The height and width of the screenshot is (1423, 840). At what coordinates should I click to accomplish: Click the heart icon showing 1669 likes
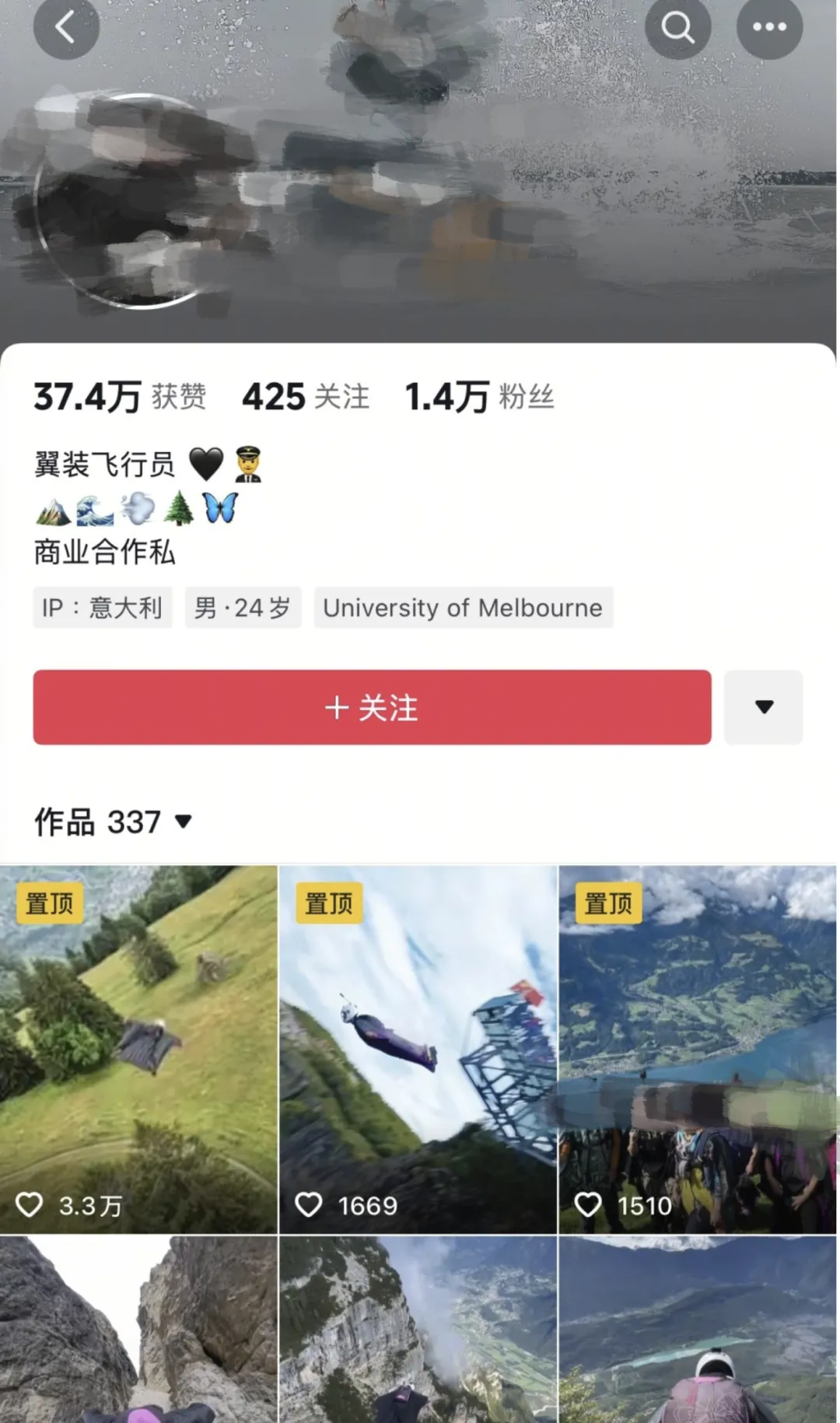(x=310, y=1205)
